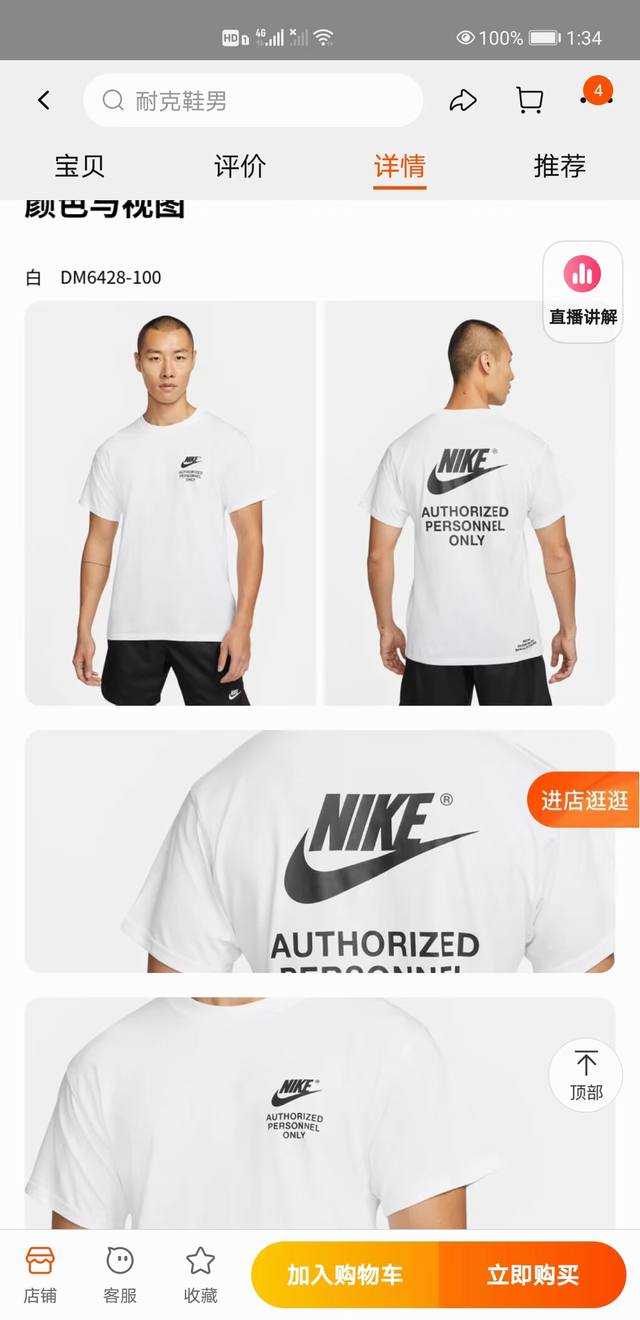Contact 客服 customer service
Screen dimensions: 640x1320
point(120,1275)
